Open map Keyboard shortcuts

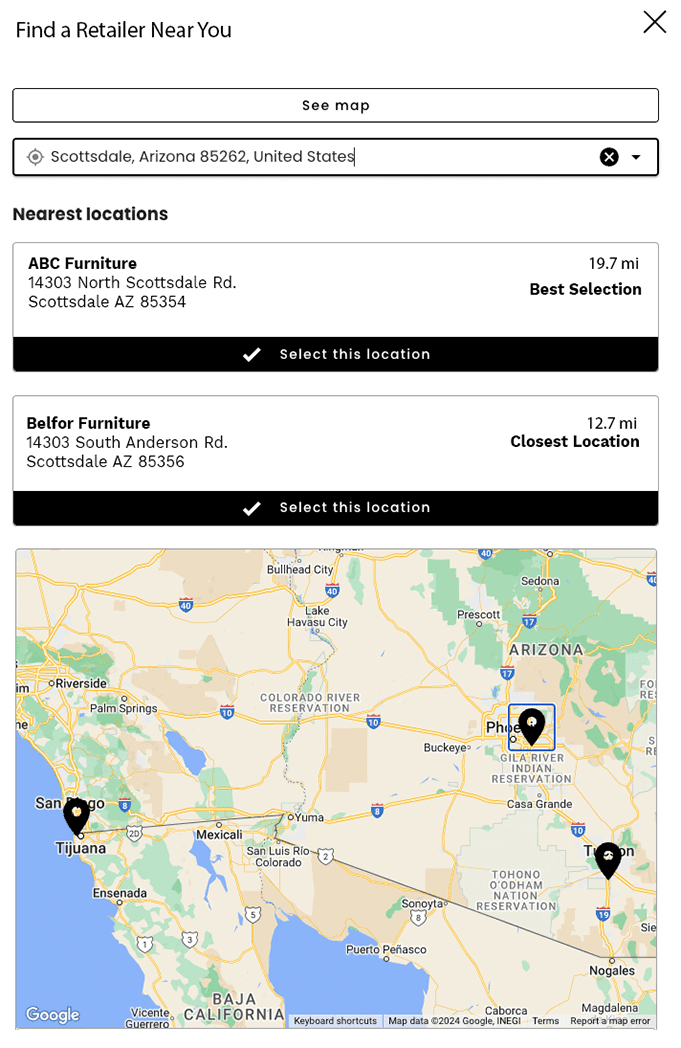click(x=335, y=1021)
